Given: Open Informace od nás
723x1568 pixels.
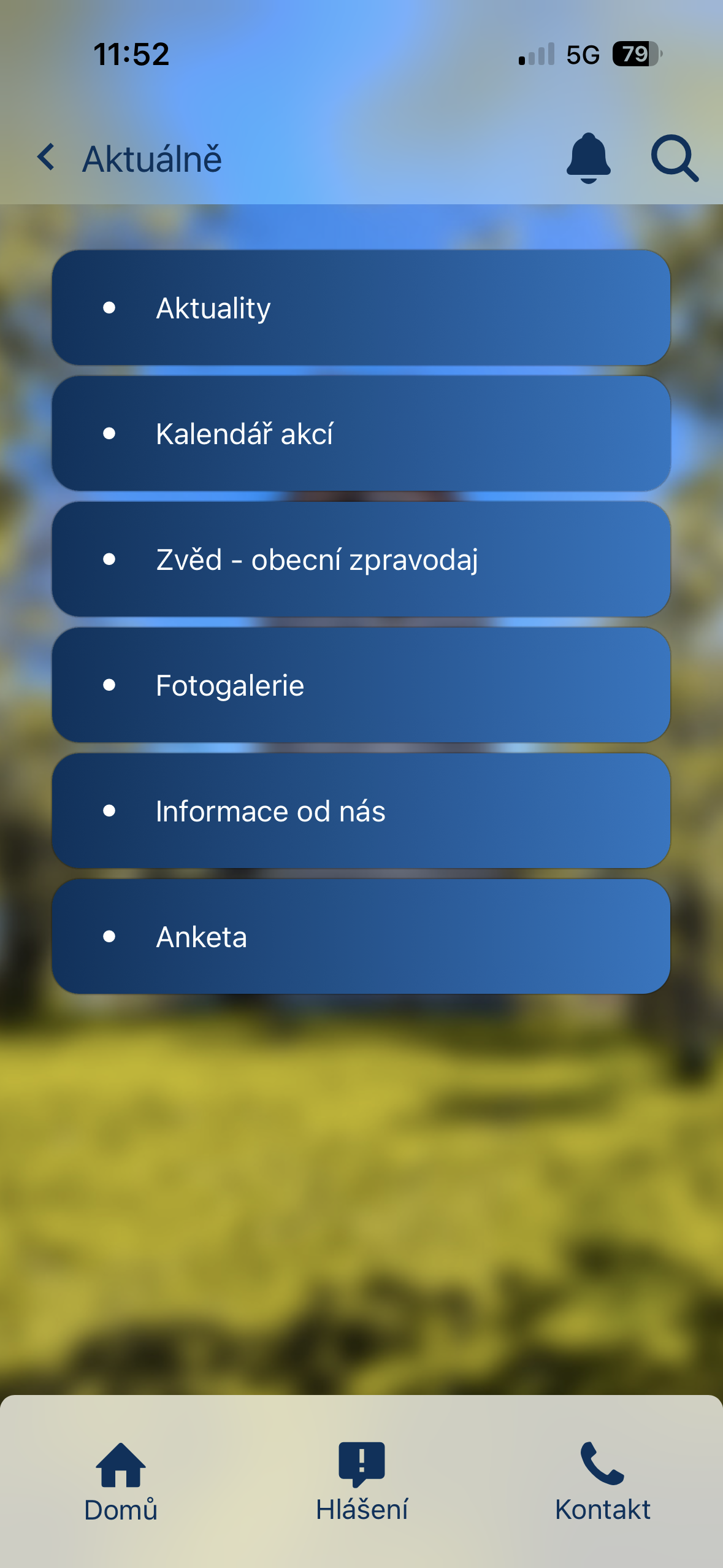Looking at the screenshot, I should (361, 810).
